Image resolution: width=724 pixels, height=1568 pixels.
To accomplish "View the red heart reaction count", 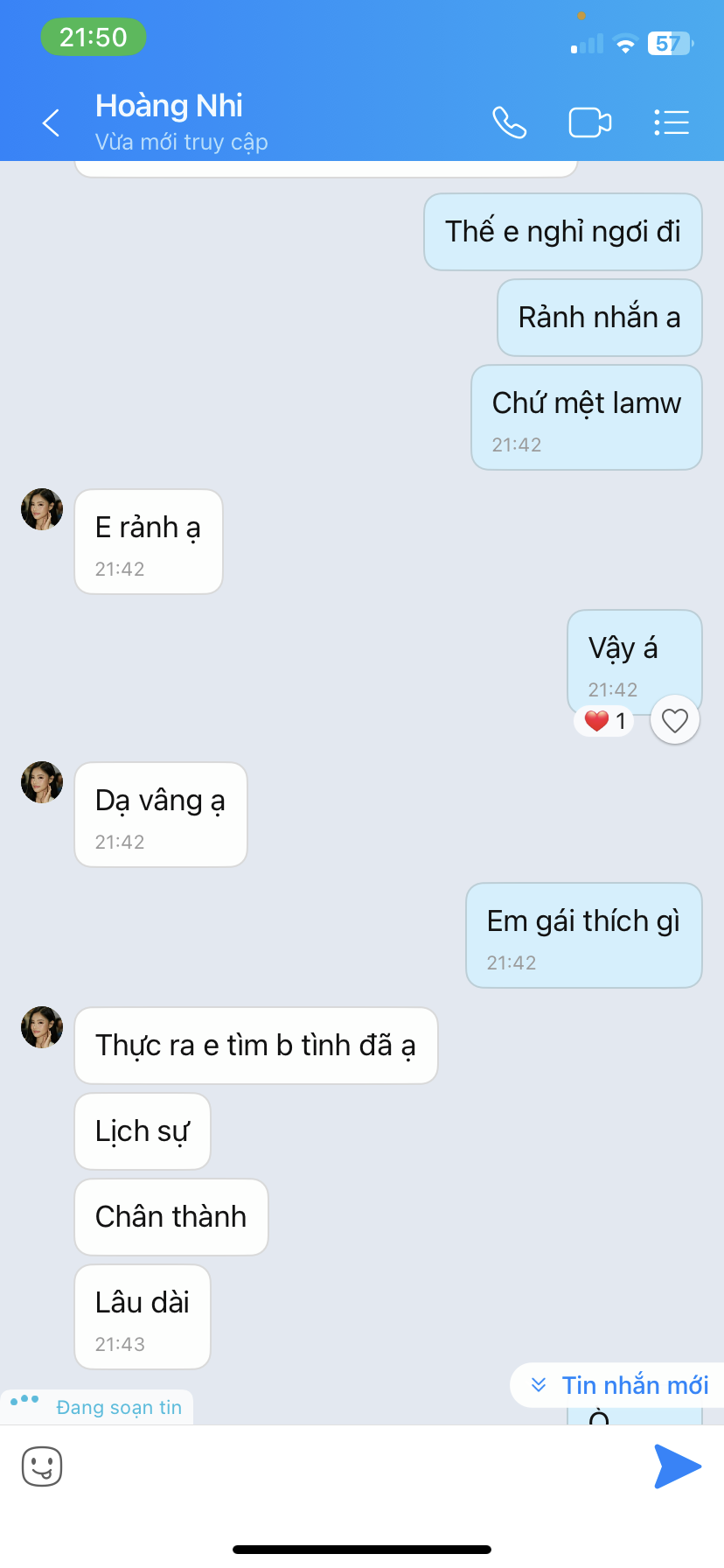I will point(605,721).
